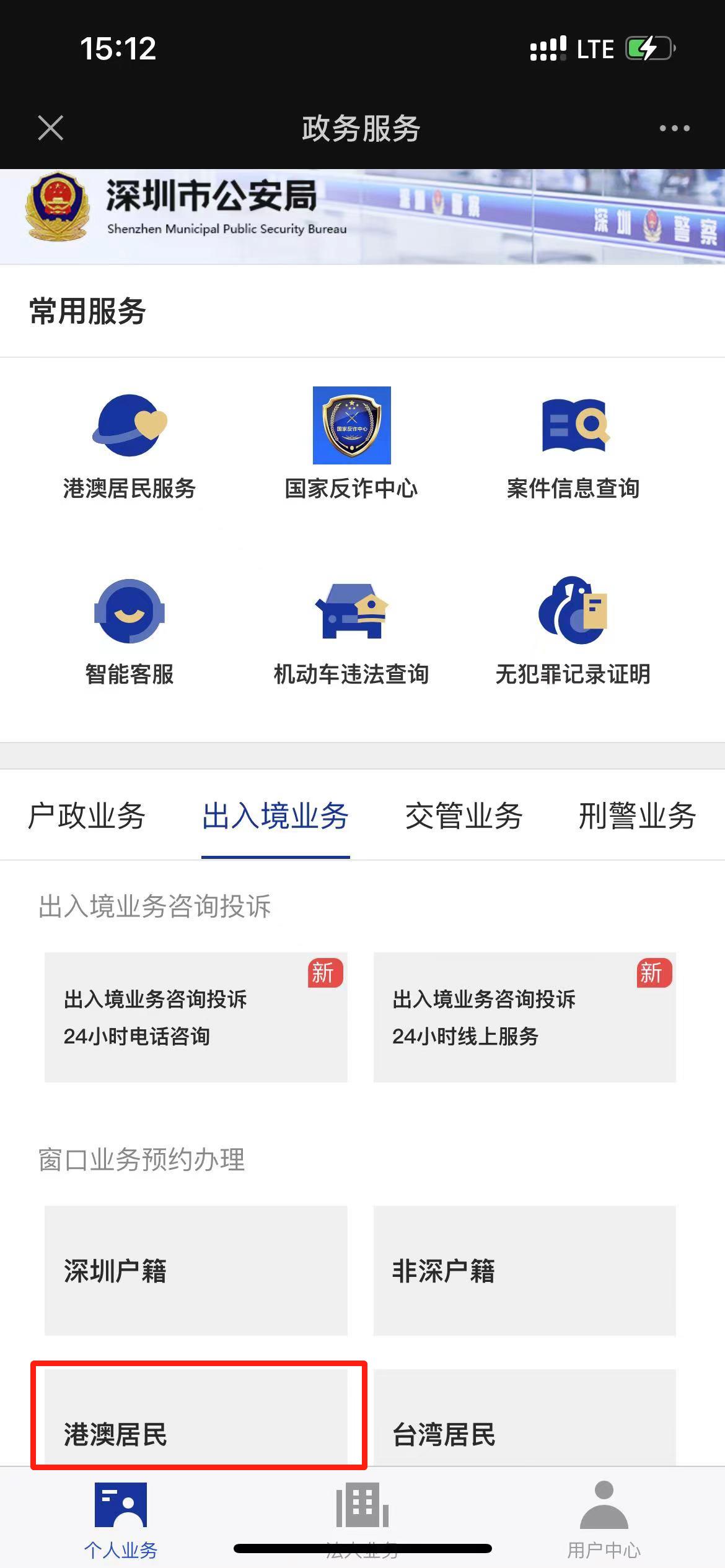The image size is (725, 1568).
Task: Go to 个人业务 bottom tab
Action: pyautogui.click(x=121, y=1520)
